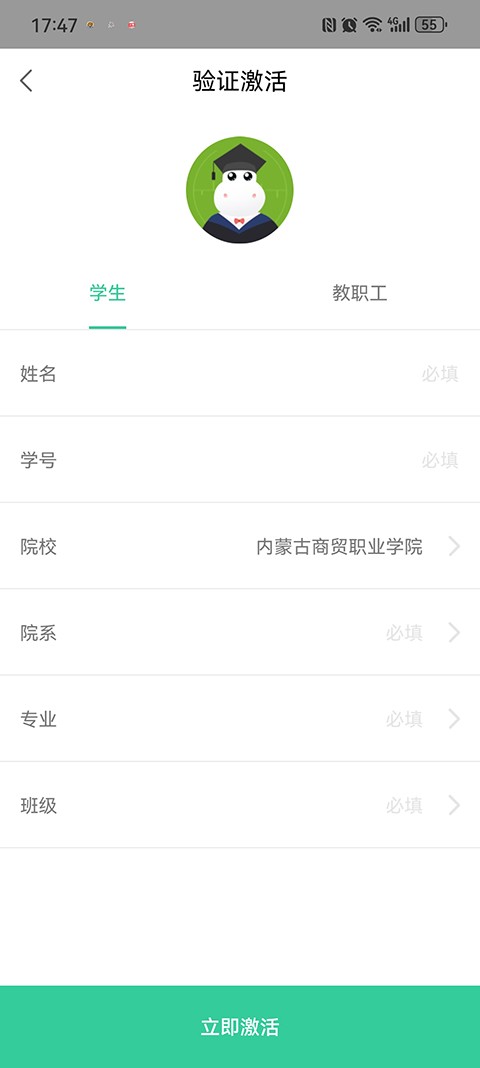Go back from the 验证激活 page

tap(26, 81)
